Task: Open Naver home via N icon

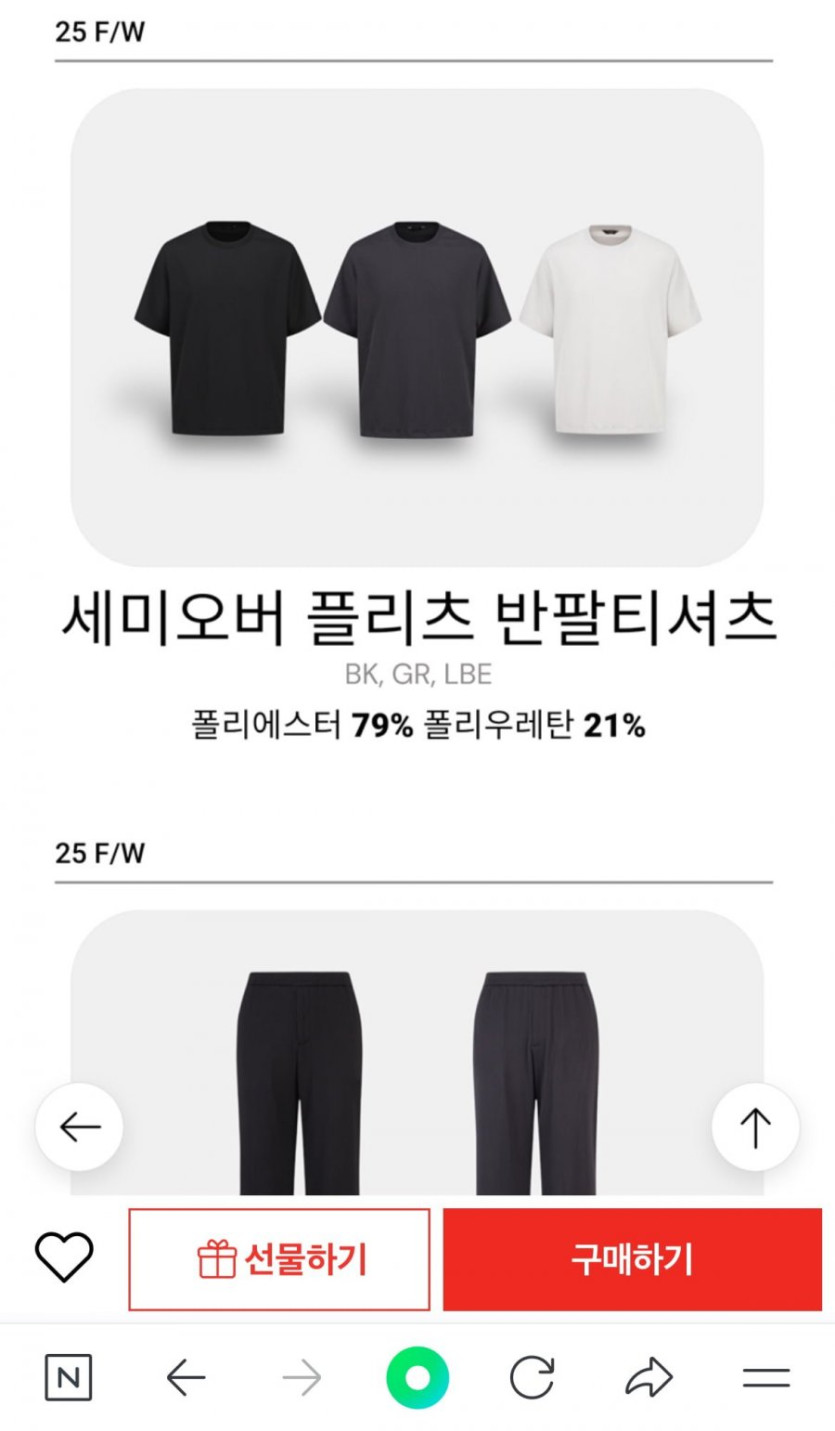Action: (68, 1379)
